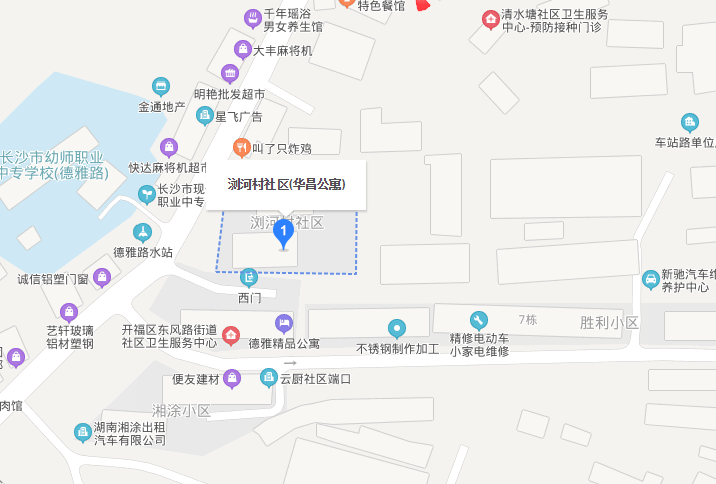
Task: Select the 不锈钢制作加工 marker
Action: (x=397, y=328)
